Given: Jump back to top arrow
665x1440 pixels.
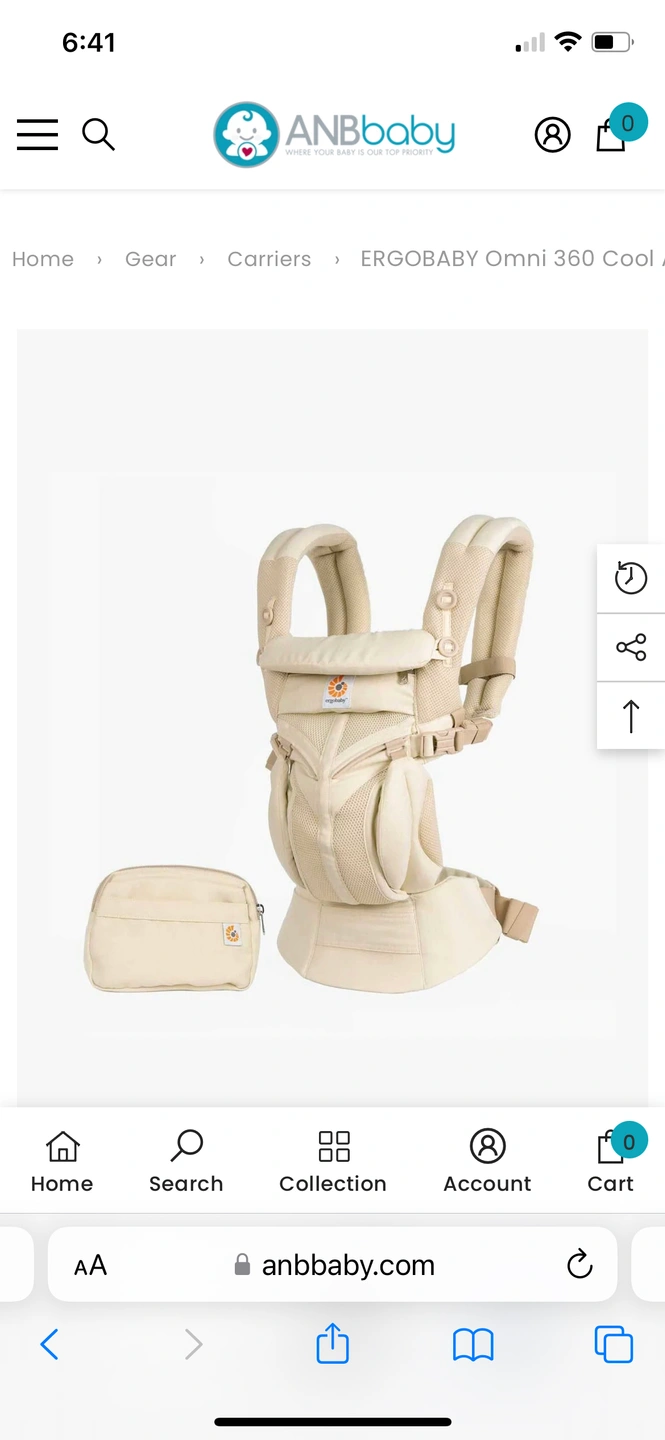Looking at the screenshot, I should click(631, 716).
